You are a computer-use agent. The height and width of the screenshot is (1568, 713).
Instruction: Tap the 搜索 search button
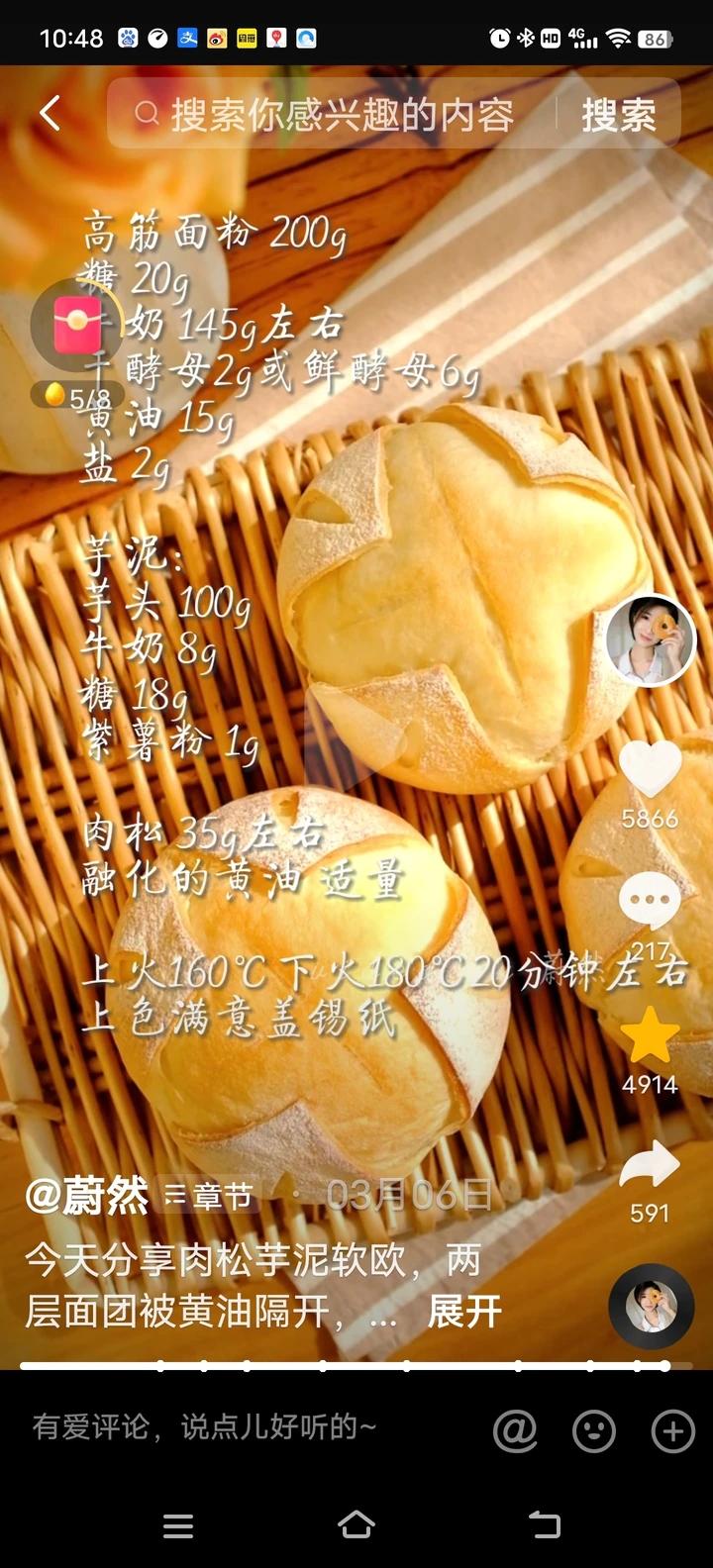(618, 115)
